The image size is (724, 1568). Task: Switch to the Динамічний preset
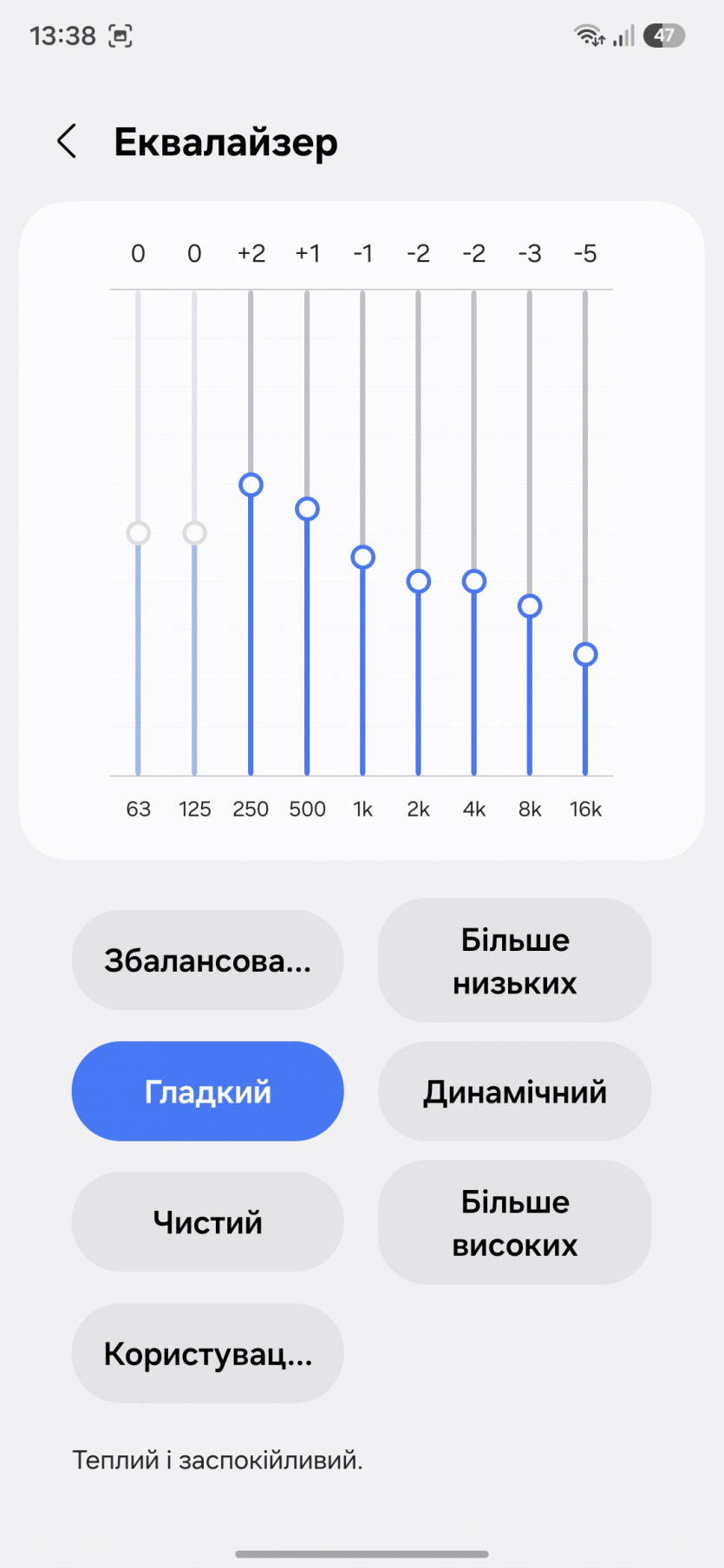514,1091
